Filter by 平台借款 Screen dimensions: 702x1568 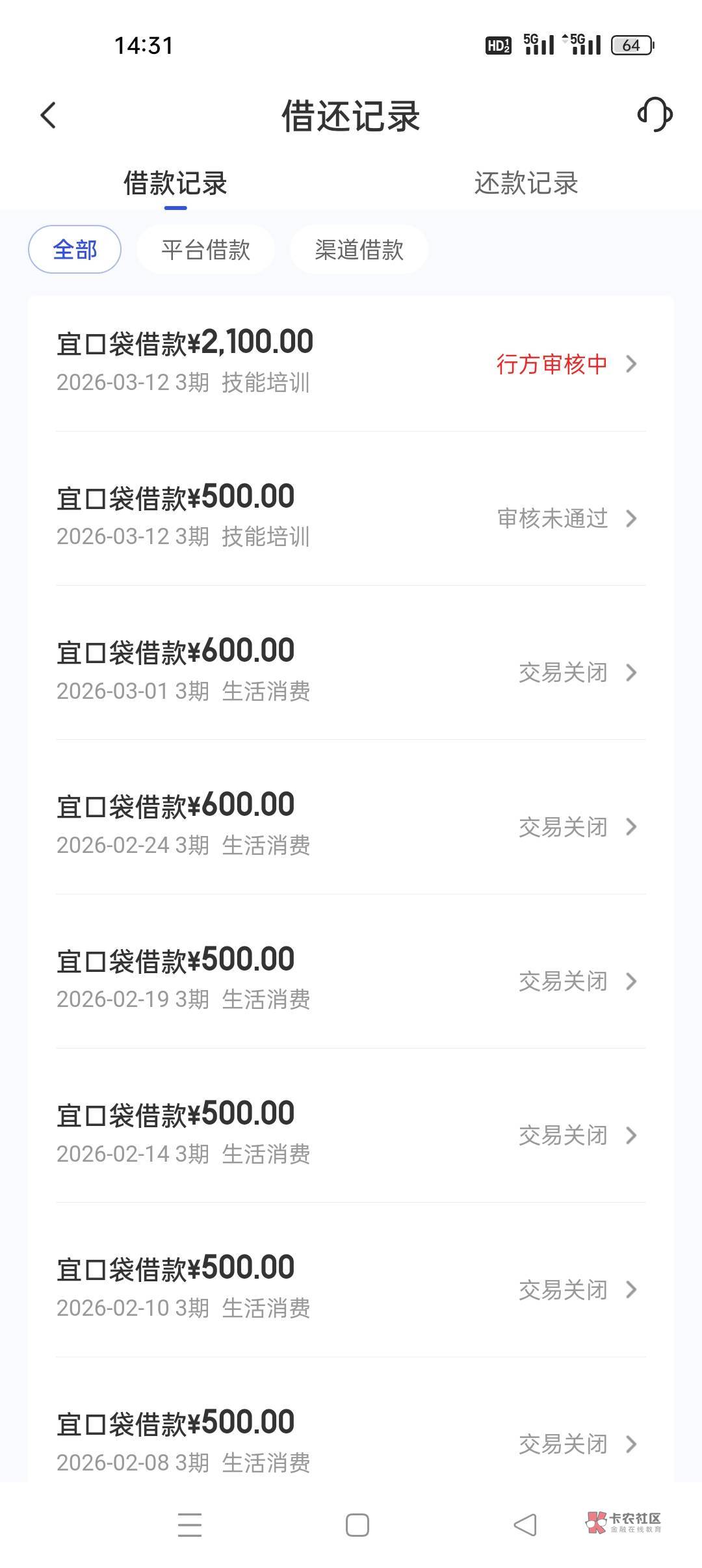click(x=205, y=250)
